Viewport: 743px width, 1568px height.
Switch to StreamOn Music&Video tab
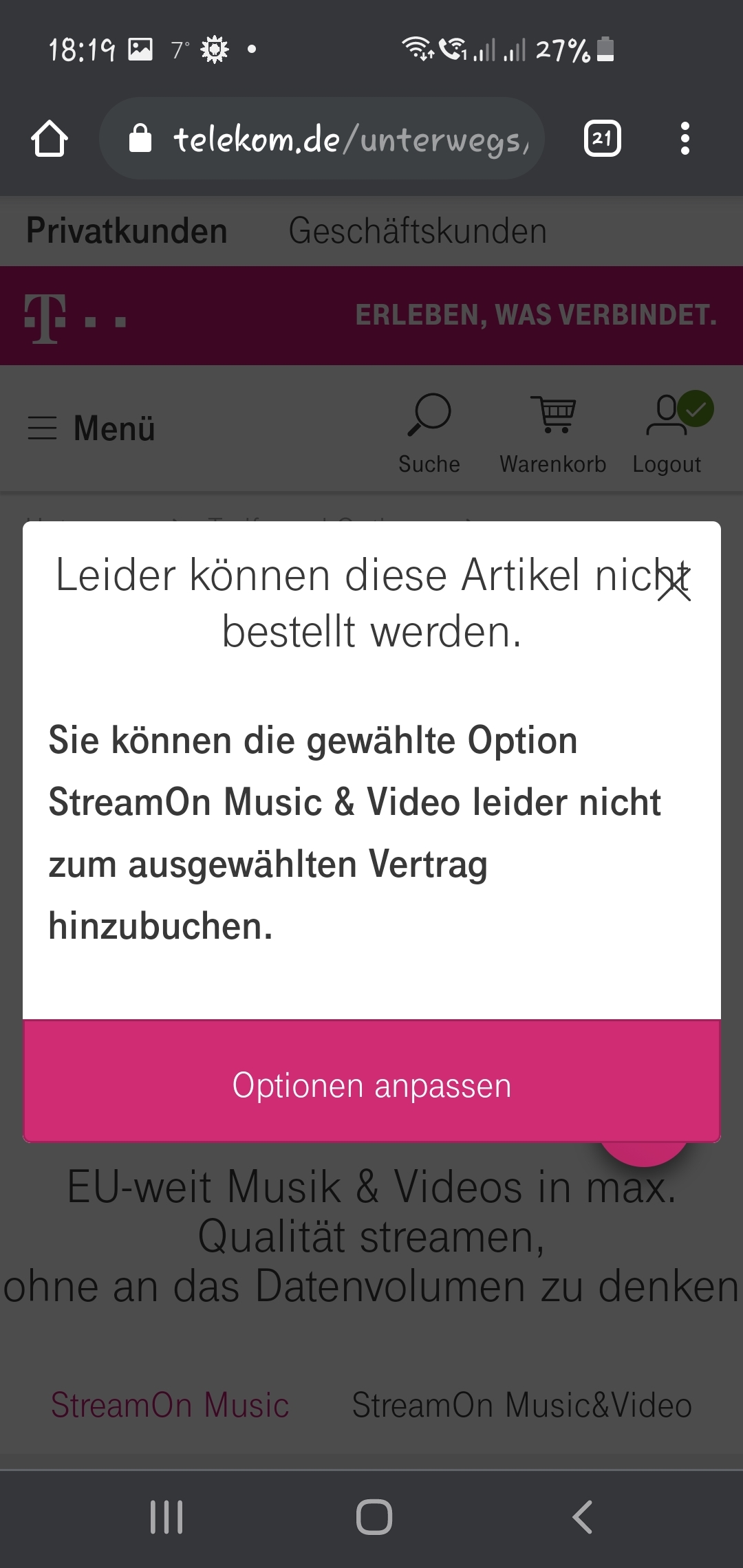[521, 1404]
